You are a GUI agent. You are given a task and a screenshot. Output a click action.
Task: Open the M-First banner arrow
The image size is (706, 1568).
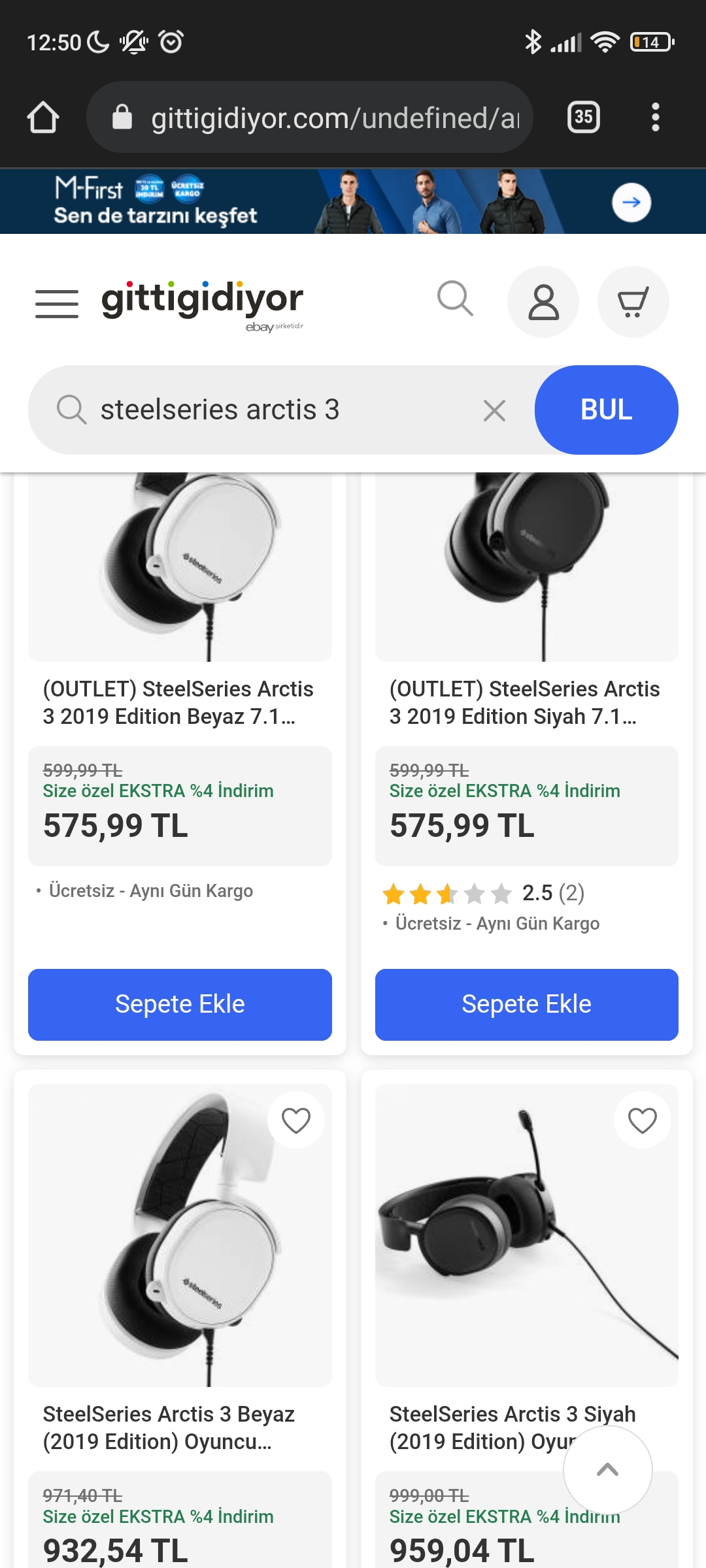[631, 203]
